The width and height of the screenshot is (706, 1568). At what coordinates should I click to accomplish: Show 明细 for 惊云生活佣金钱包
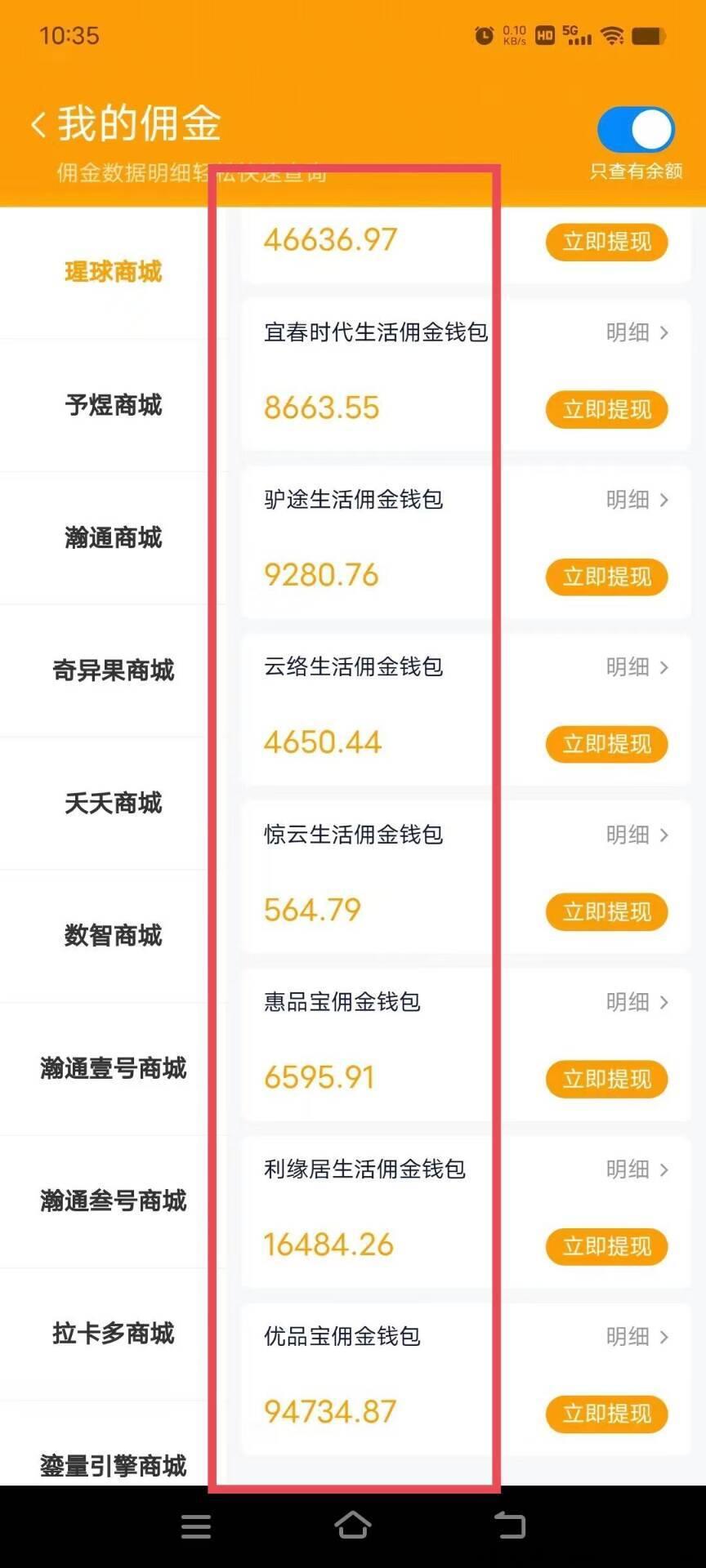pyautogui.click(x=637, y=835)
